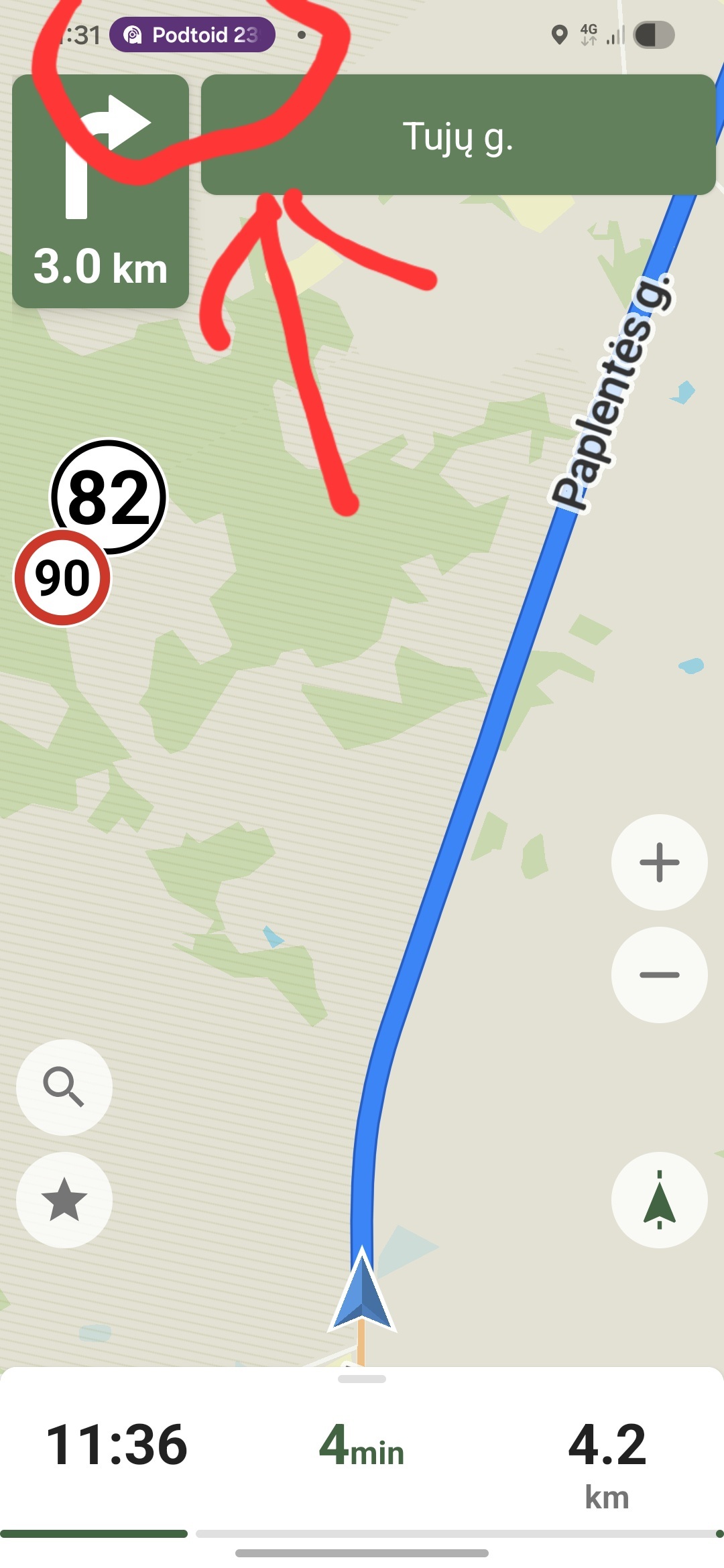Image resolution: width=724 pixels, height=1568 pixels.
Task: Tap the Tujų g. street name banner
Action: [459, 135]
